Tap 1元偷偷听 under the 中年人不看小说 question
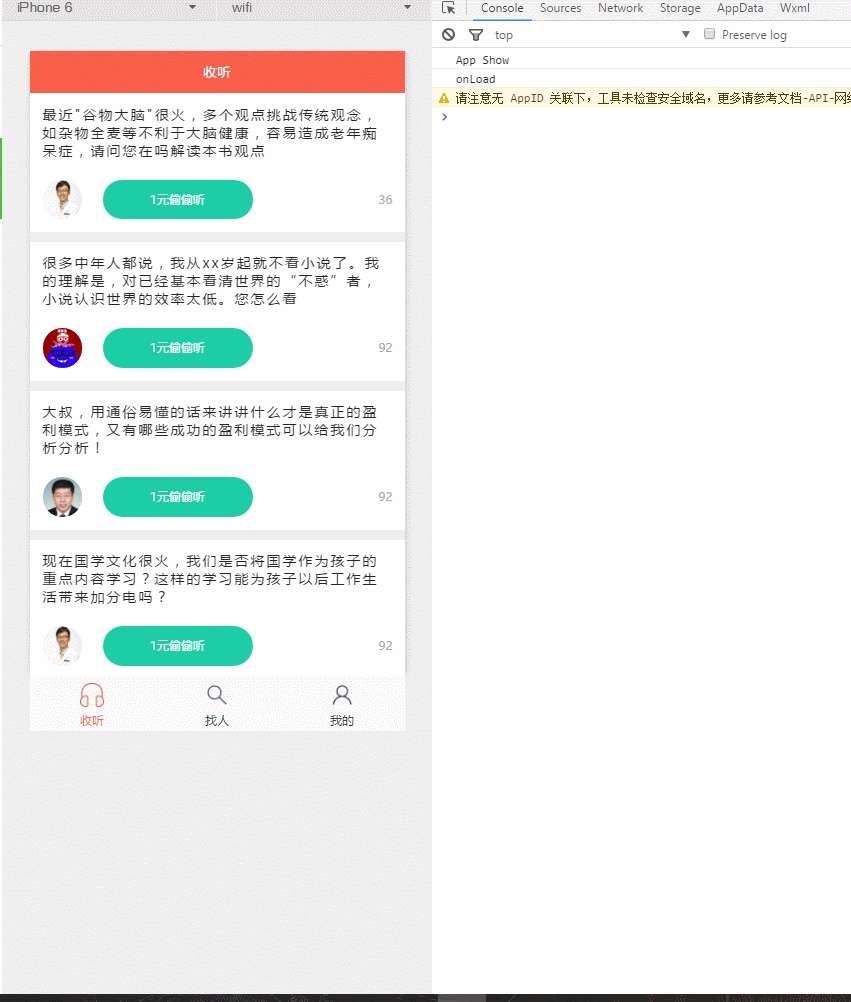851x1002 pixels. [x=178, y=348]
